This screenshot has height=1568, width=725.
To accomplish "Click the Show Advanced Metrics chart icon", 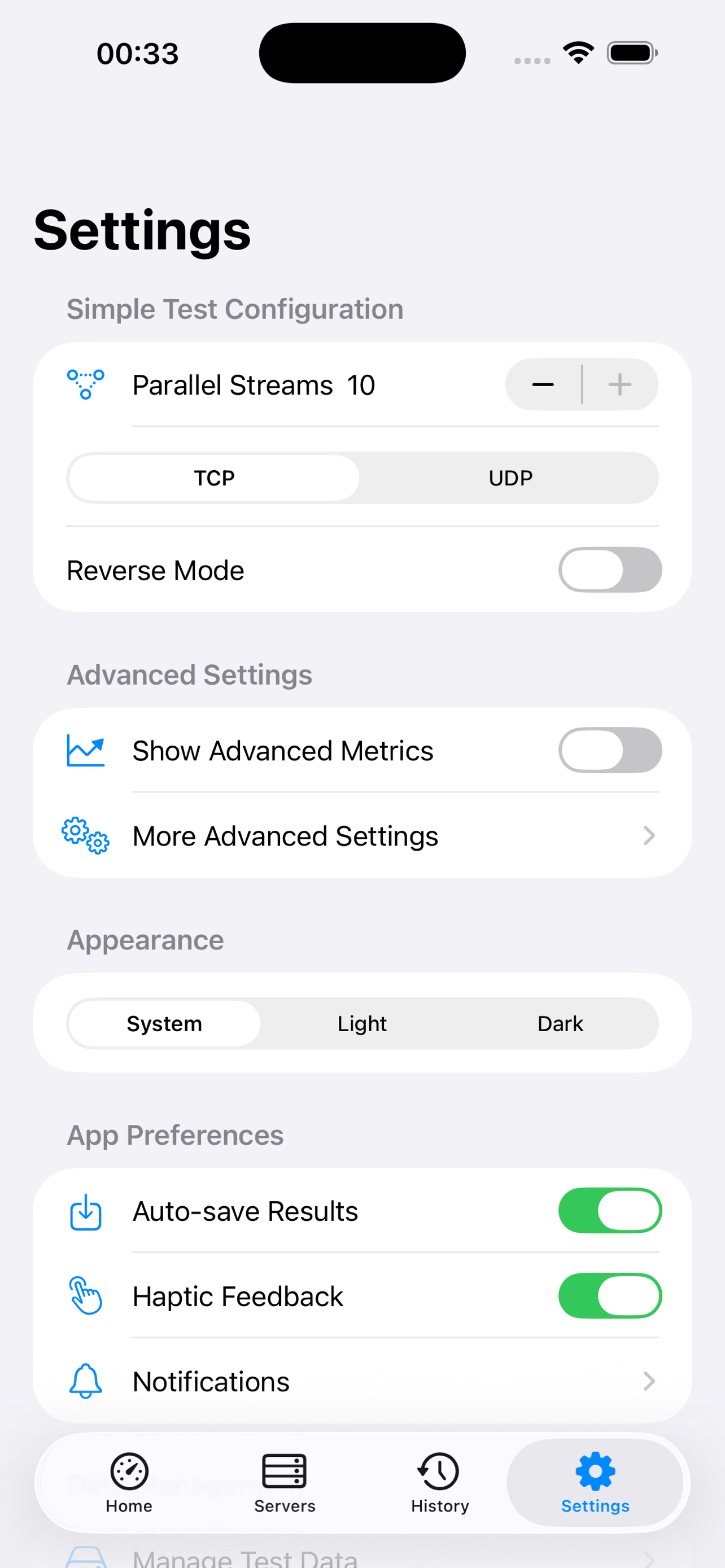I will pyautogui.click(x=85, y=750).
